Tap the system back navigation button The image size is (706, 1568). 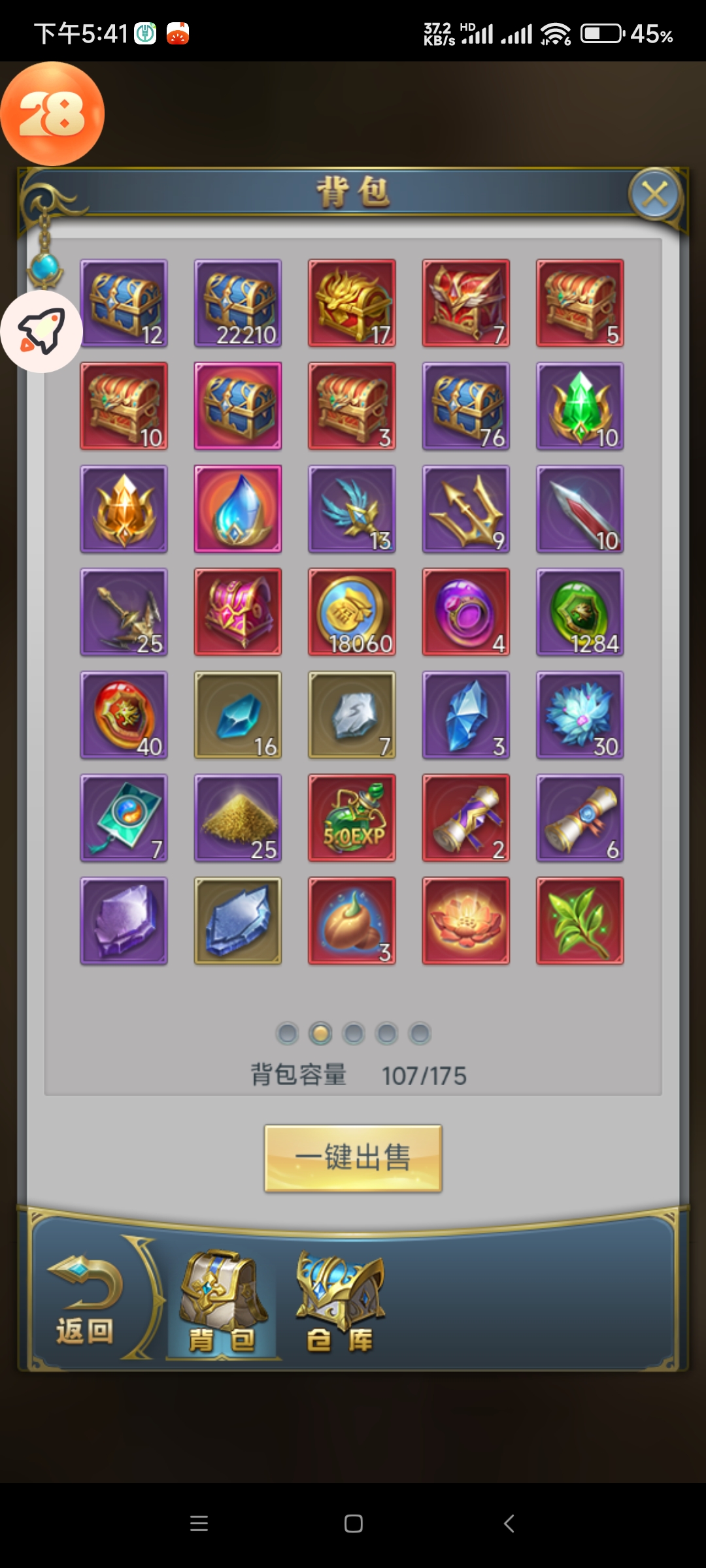pyautogui.click(x=509, y=1524)
